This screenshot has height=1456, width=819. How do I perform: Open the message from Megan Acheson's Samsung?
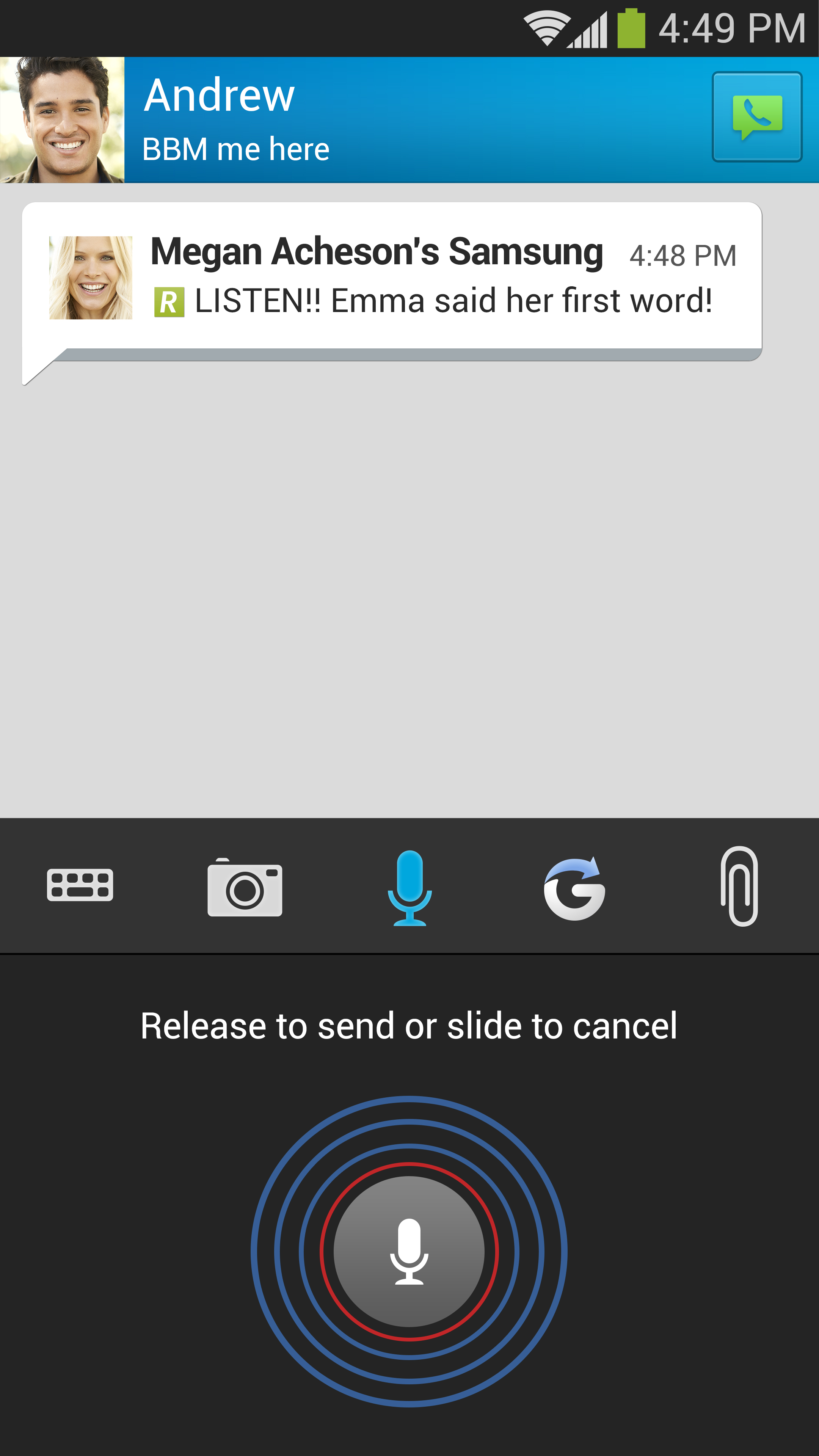tap(391, 277)
